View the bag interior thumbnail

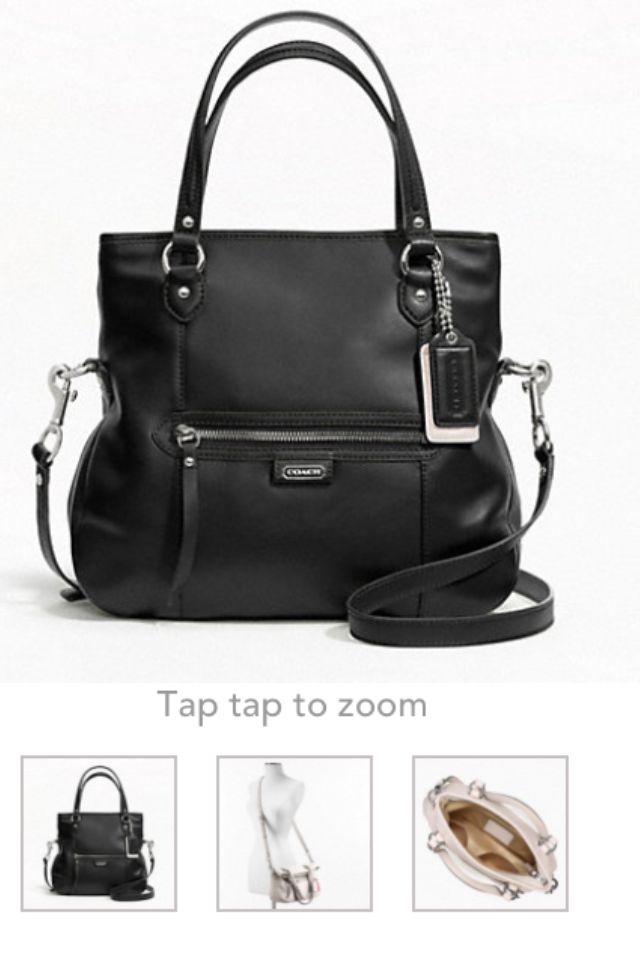pos(490,833)
